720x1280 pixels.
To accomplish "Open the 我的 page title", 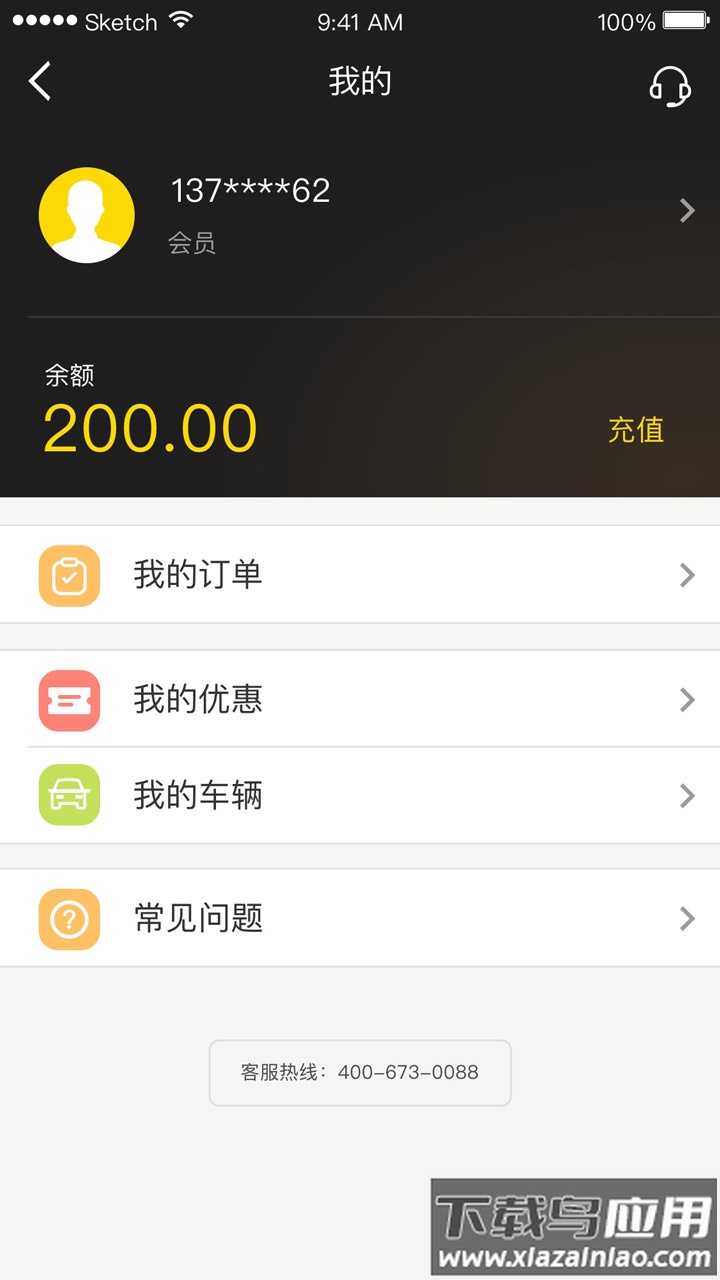I will coord(360,82).
